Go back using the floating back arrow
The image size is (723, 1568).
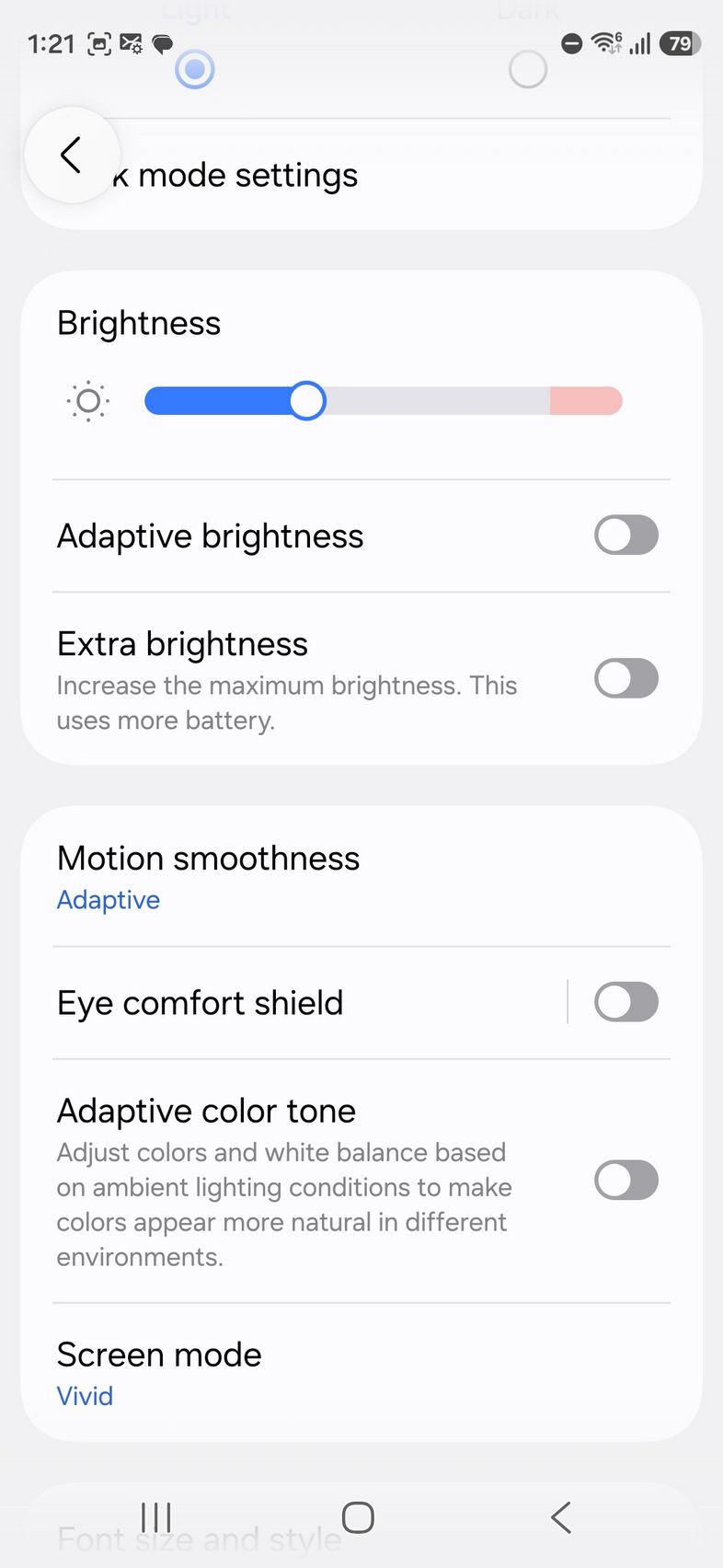72,155
